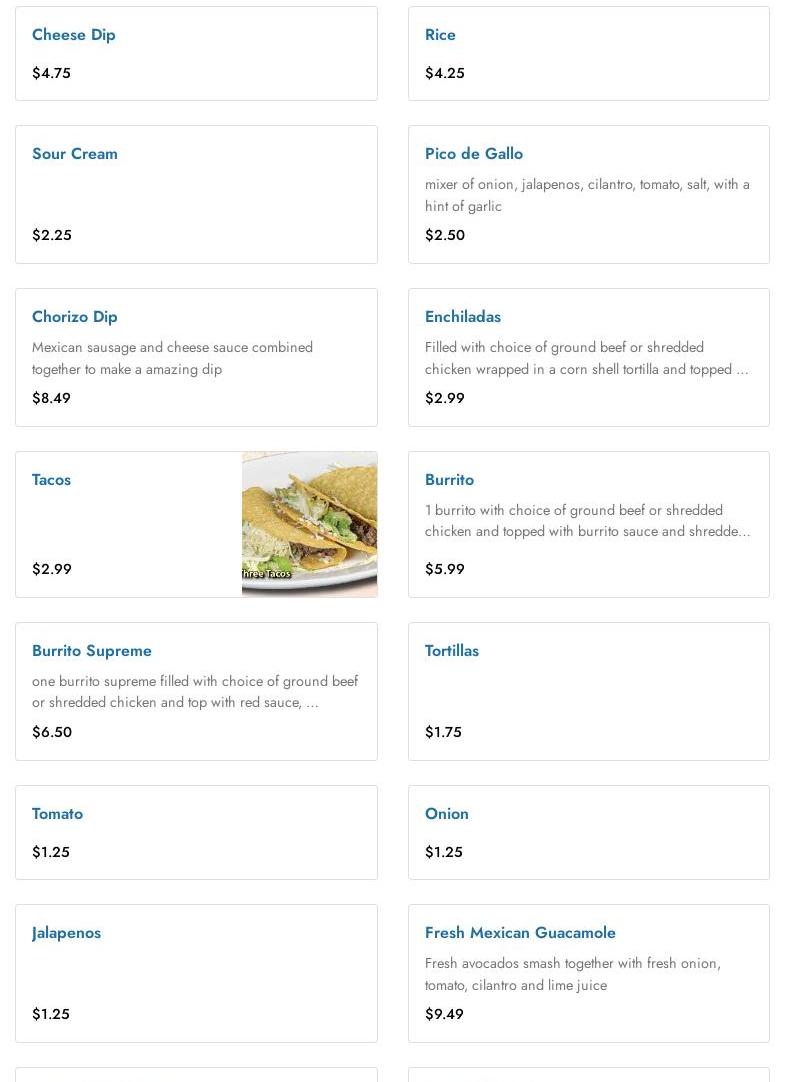View the Burrito Supreme item
Image resolution: width=785 pixels, height=1082 pixels.
tap(196, 691)
